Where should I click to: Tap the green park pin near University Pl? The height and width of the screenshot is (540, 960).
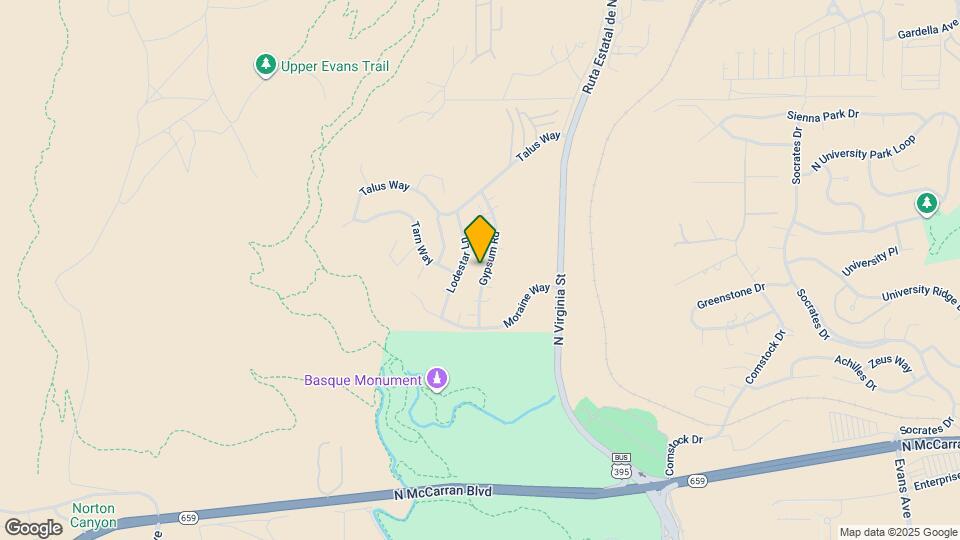pos(927,204)
